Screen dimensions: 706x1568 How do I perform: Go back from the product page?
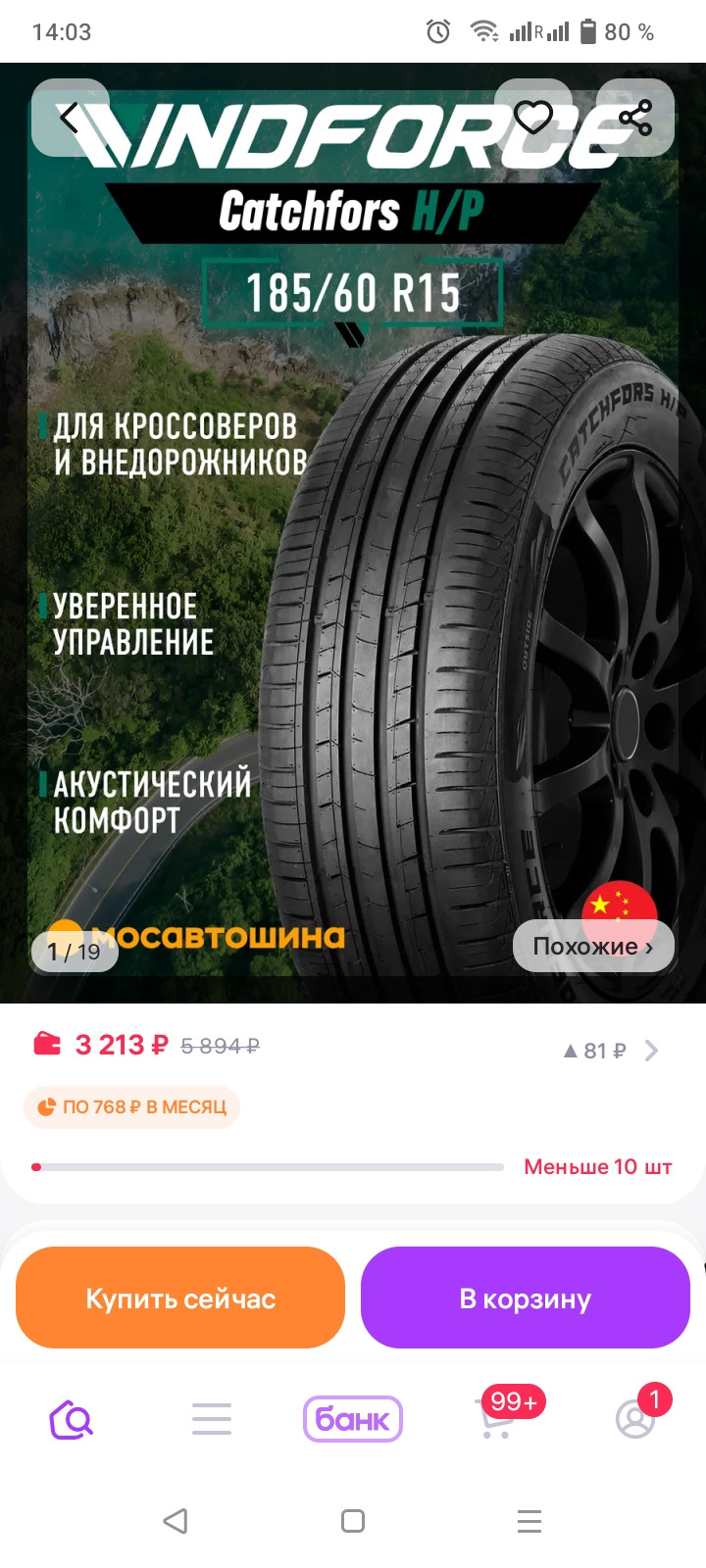click(70, 118)
